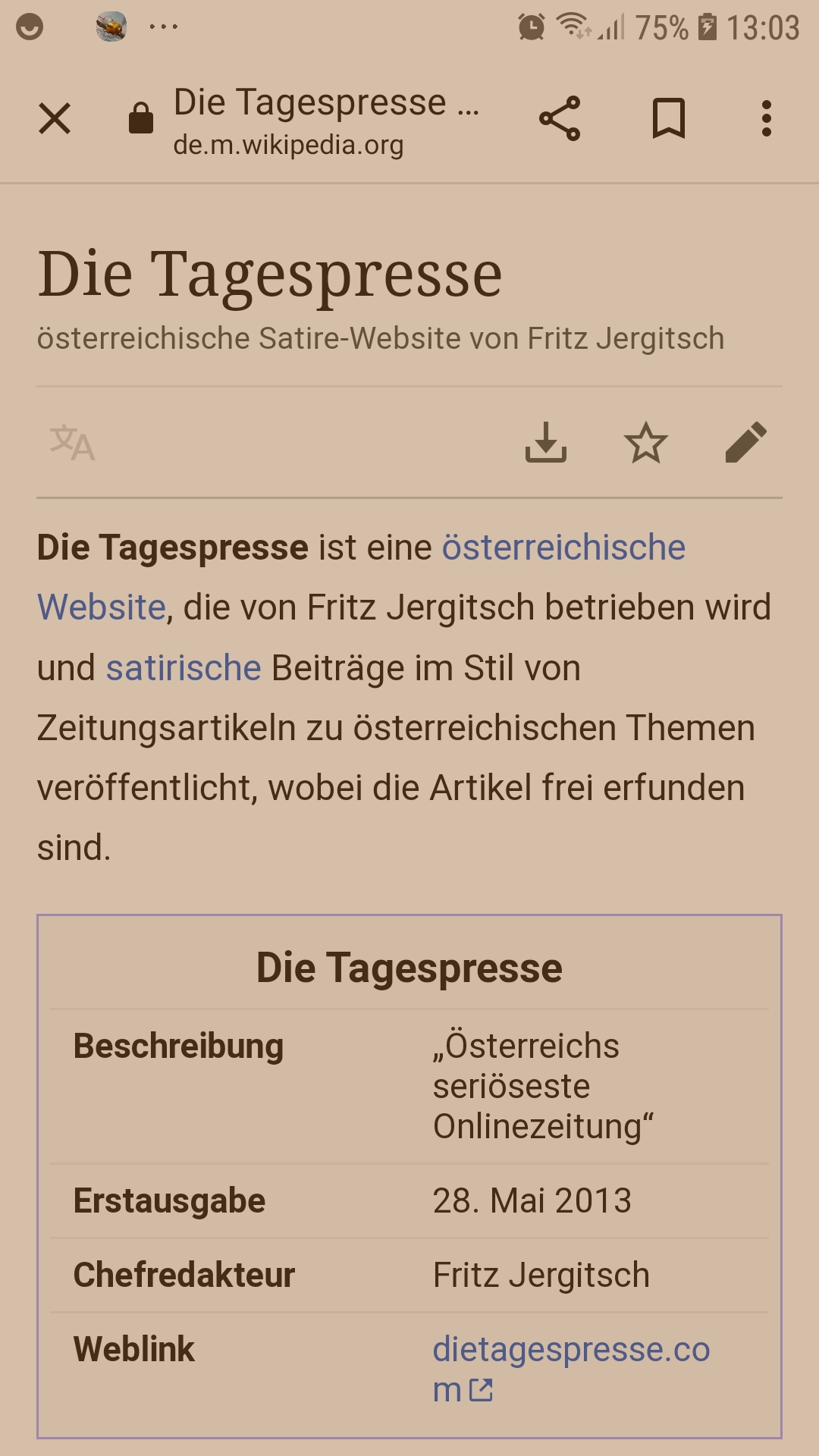Share this Wikipedia page
819x1456 pixels.
(x=560, y=119)
